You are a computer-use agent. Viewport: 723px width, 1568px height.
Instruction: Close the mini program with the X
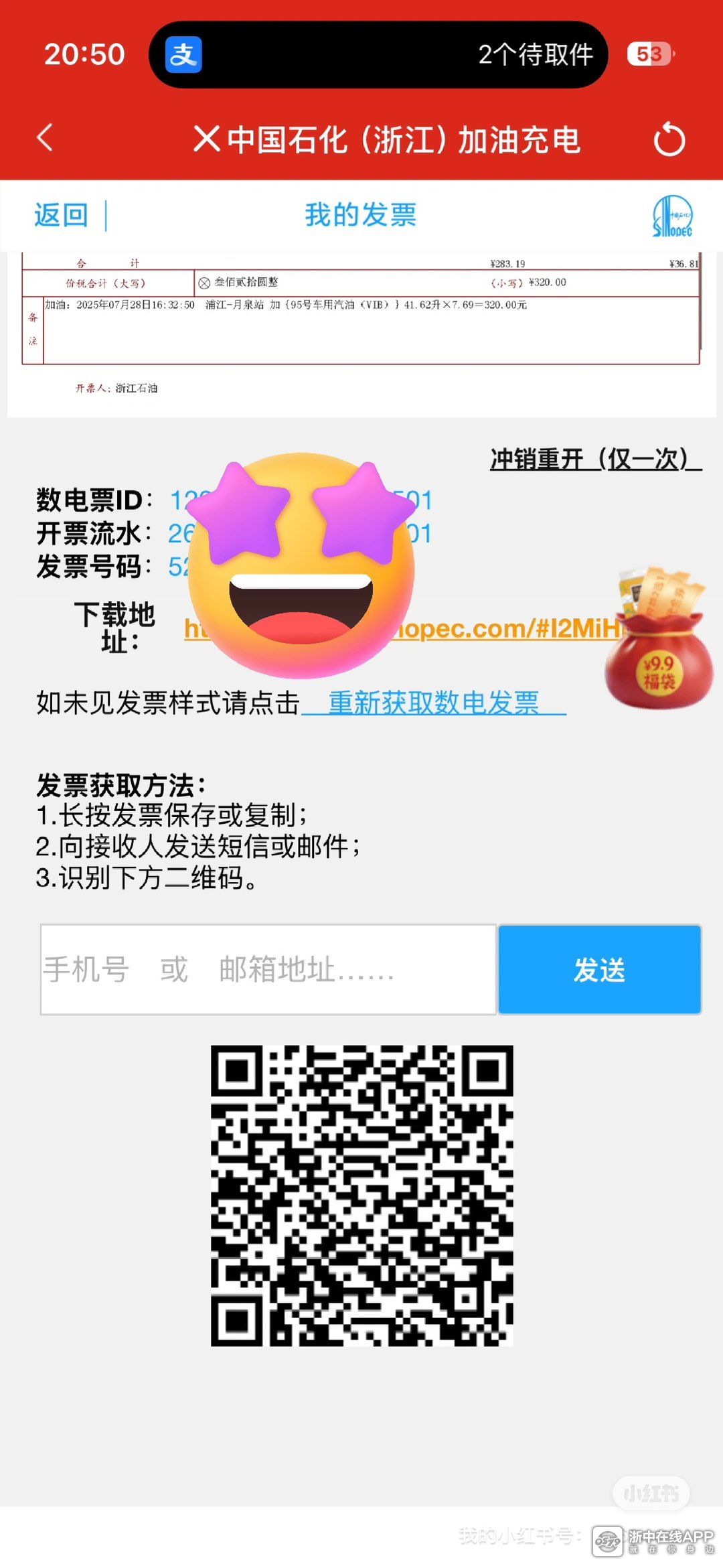click(206, 139)
